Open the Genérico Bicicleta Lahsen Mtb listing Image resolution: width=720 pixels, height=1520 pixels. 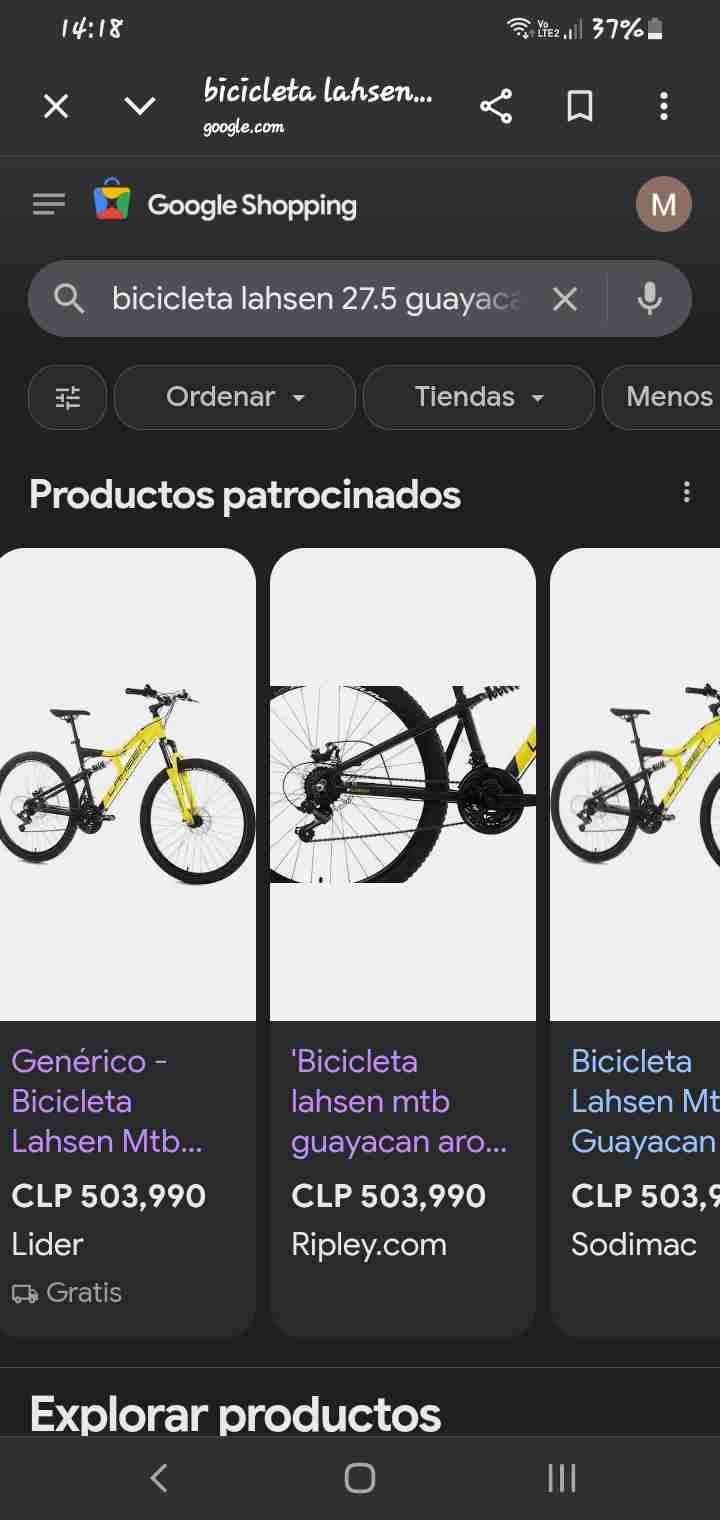click(x=107, y=1100)
